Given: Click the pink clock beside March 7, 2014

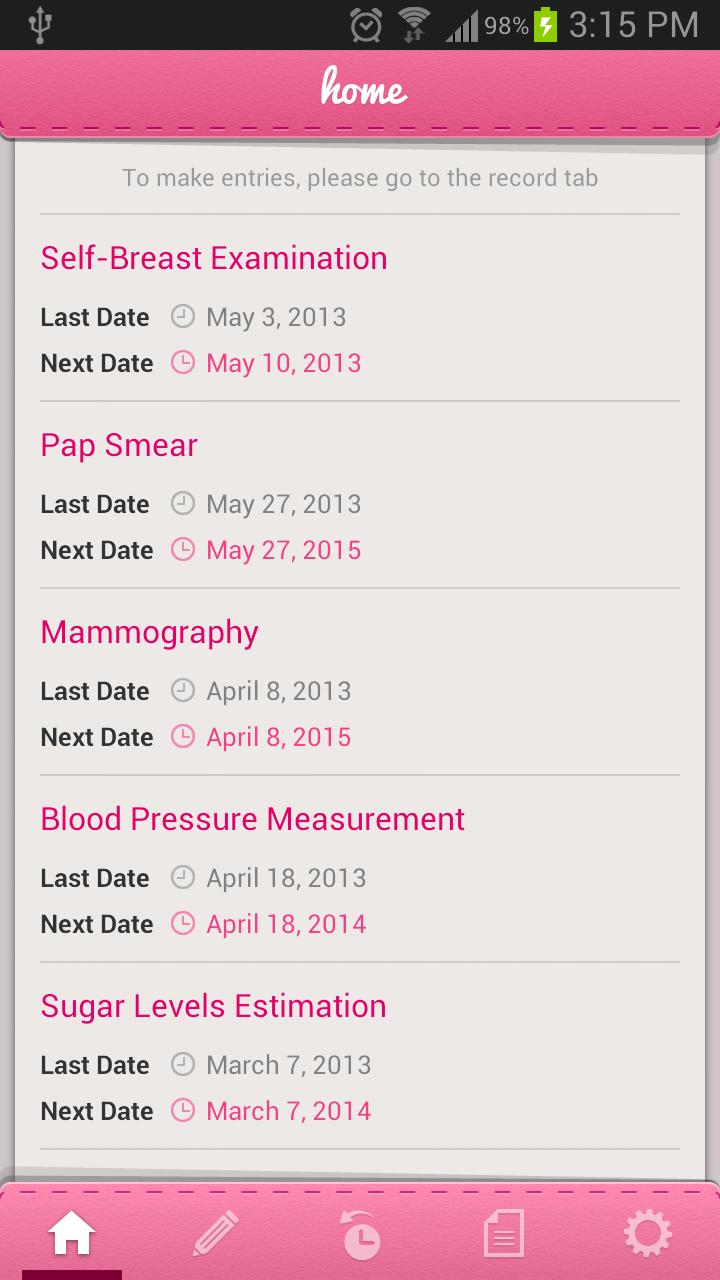Looking at the screenshot, I should pyautogui.click(x=182, y=1111).
